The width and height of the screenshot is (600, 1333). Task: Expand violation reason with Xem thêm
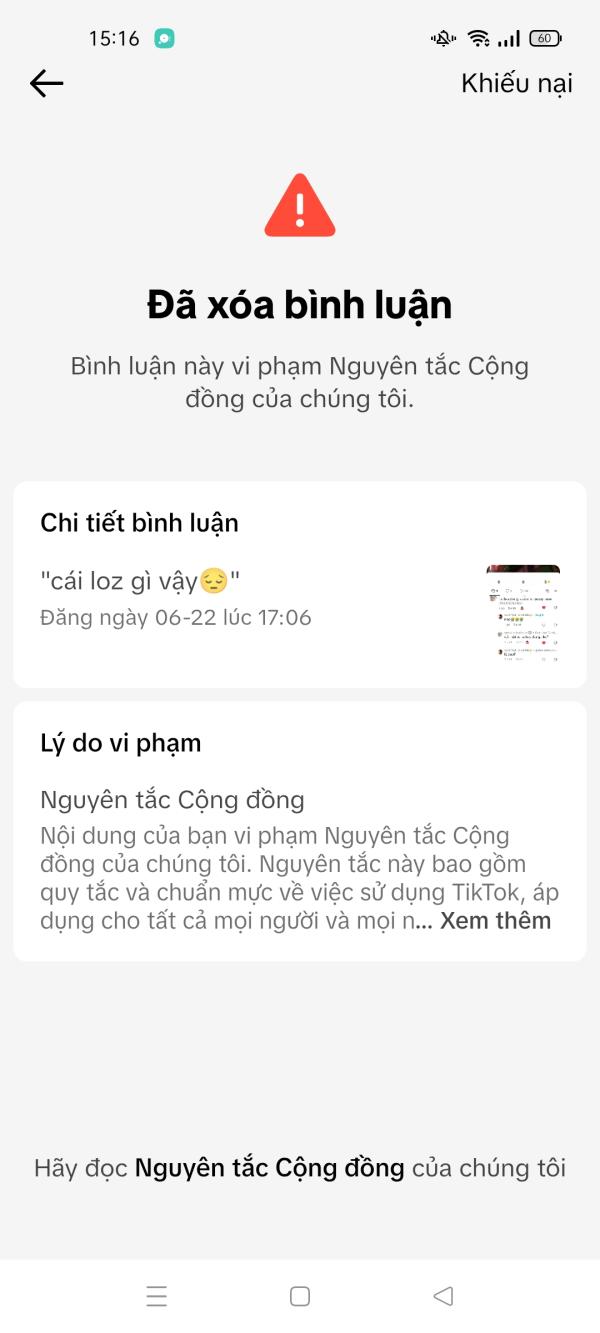point(495,920)
